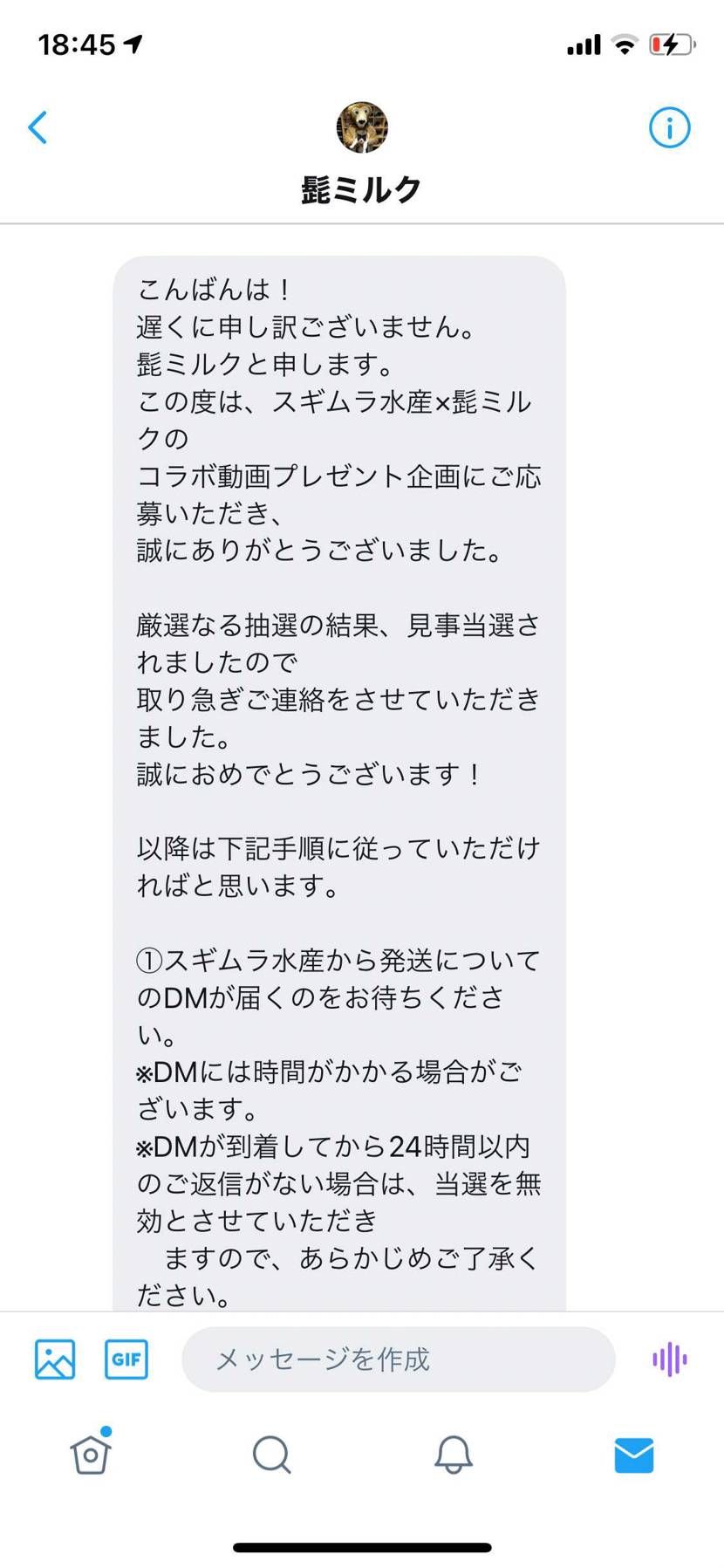
Task: Tap the voice message waveform icon
Action: pyautogui.click(x=668, y=1358)
